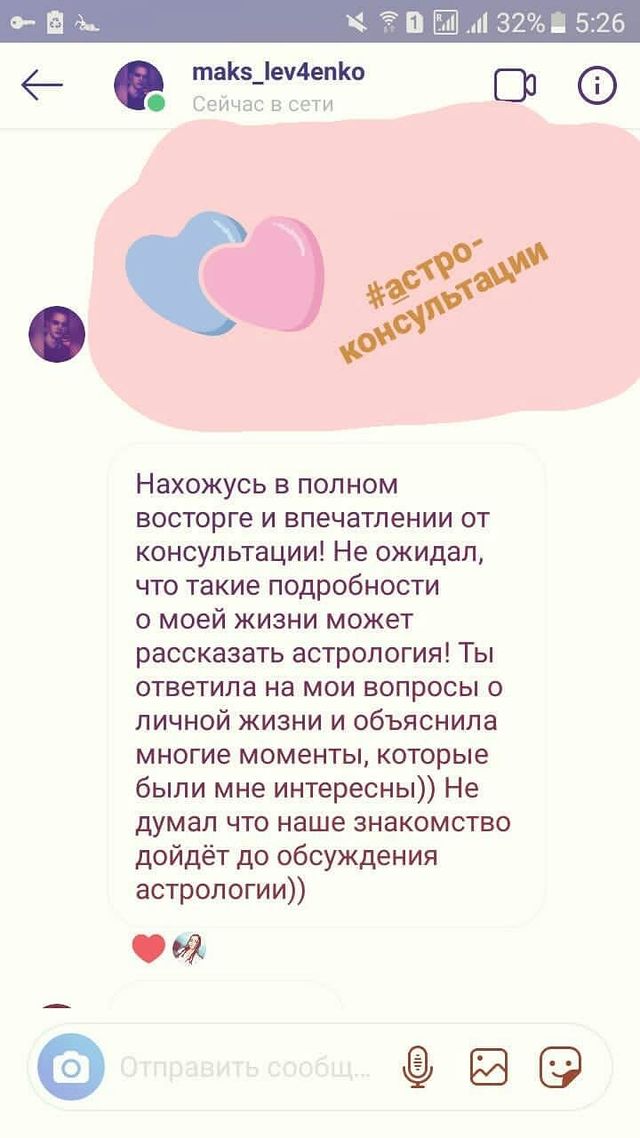Viewport: 640px width, 1138px height.
Task: Record a voice message with the microphone
Action: point(417,1069)
